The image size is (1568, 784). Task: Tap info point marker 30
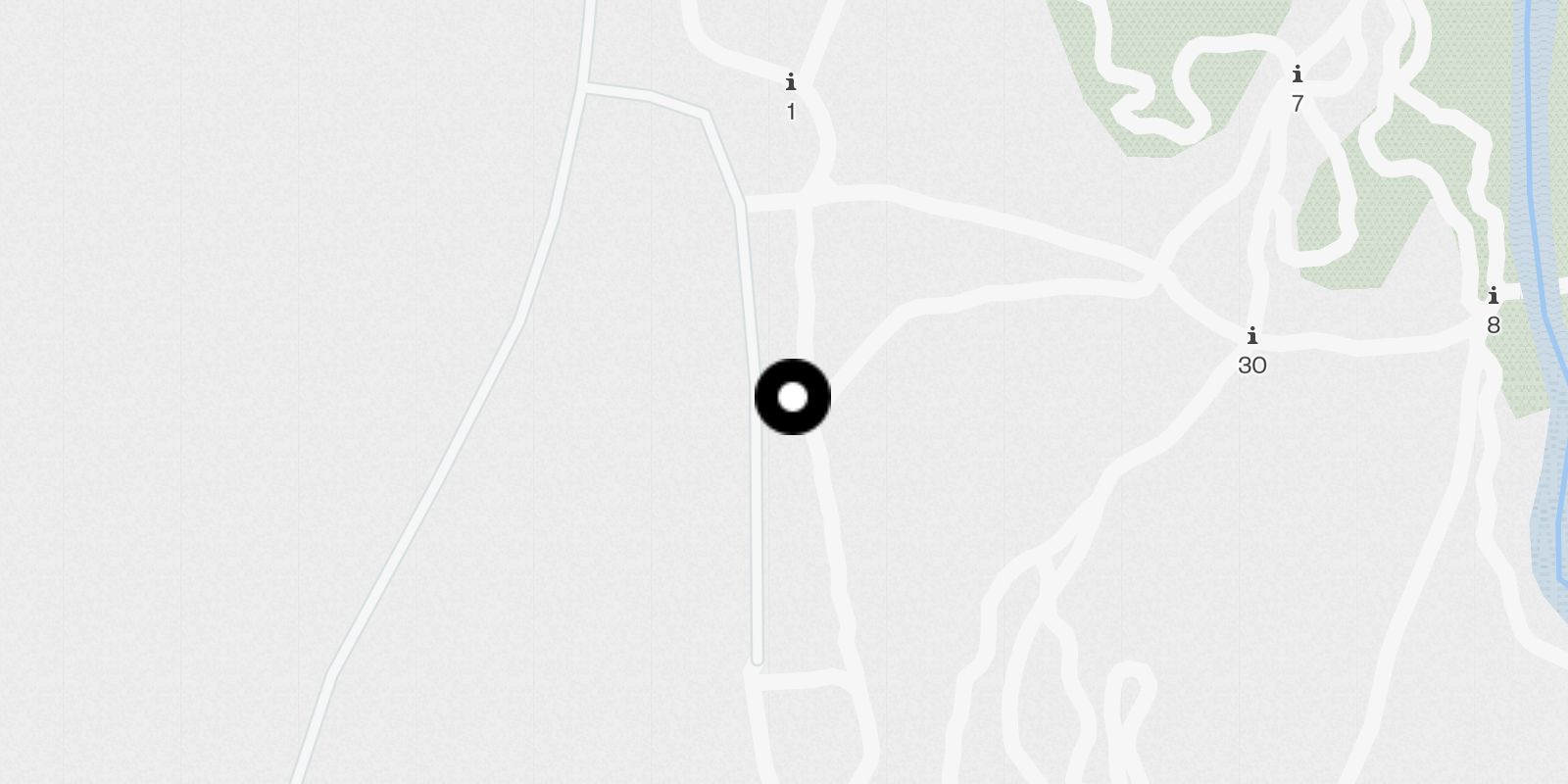[x=1251, y=338]
